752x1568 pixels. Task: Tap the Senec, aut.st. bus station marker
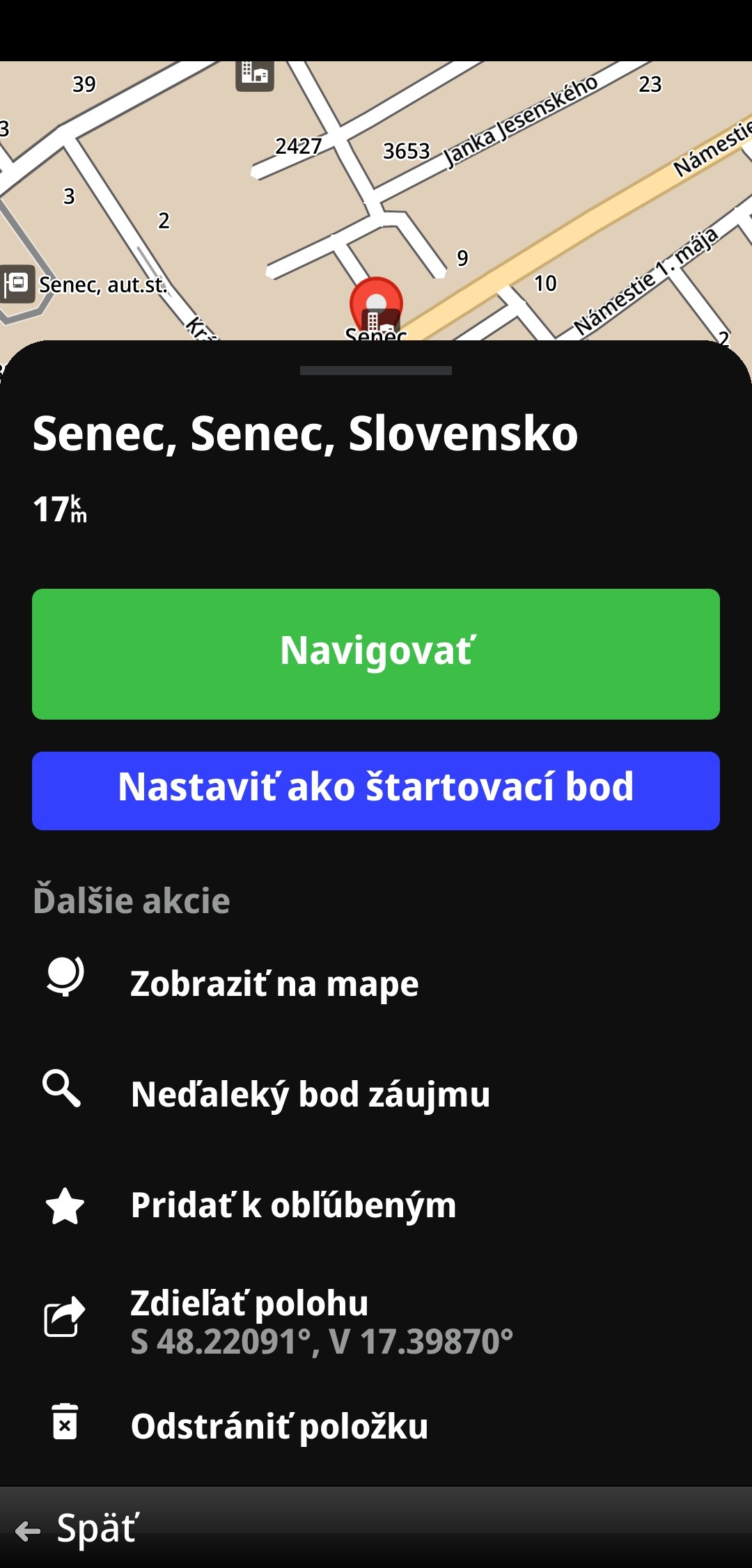click(18, 284)
